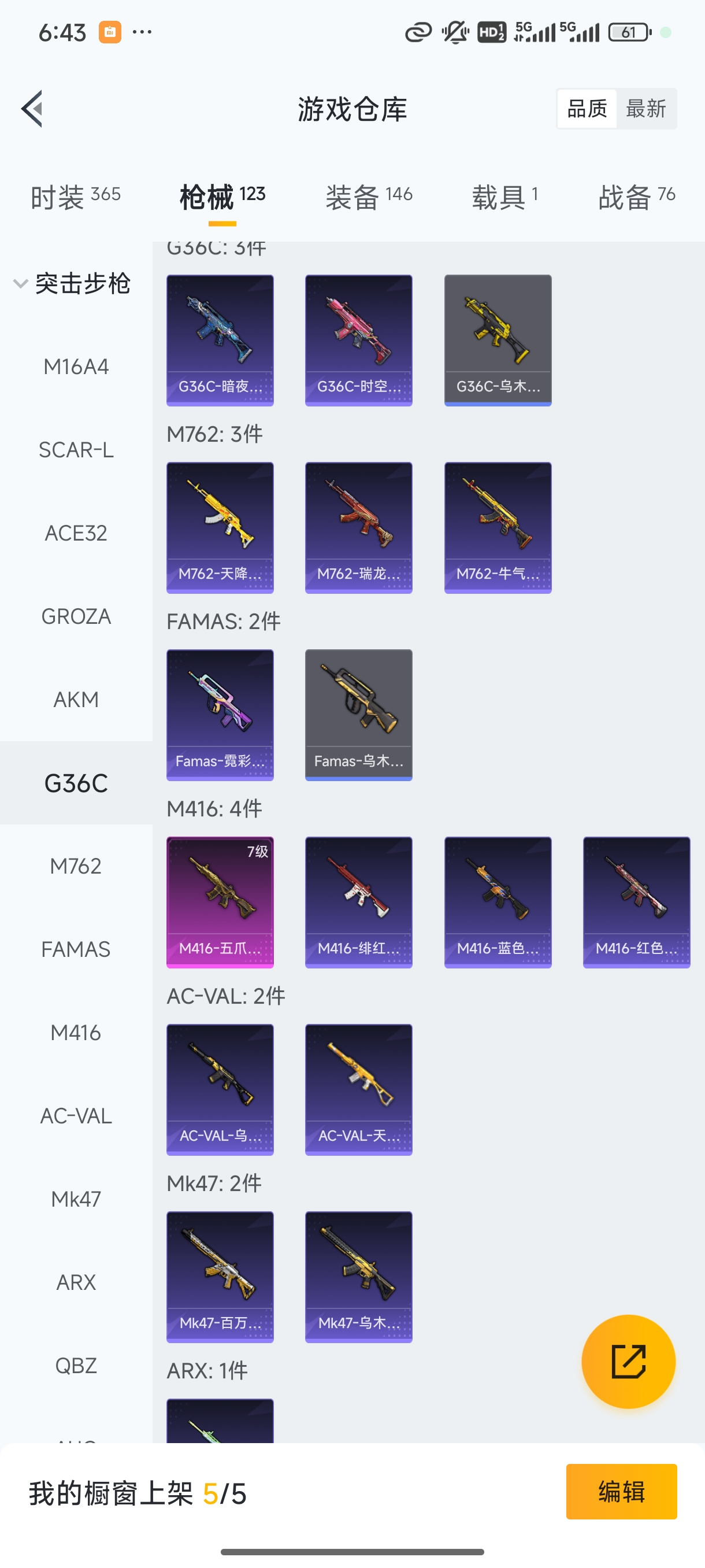Screen dimensions: 705x1568
Task: Open the G36C-暗夜 skin card
Action: pyautogui.click(x=220, y=339)
